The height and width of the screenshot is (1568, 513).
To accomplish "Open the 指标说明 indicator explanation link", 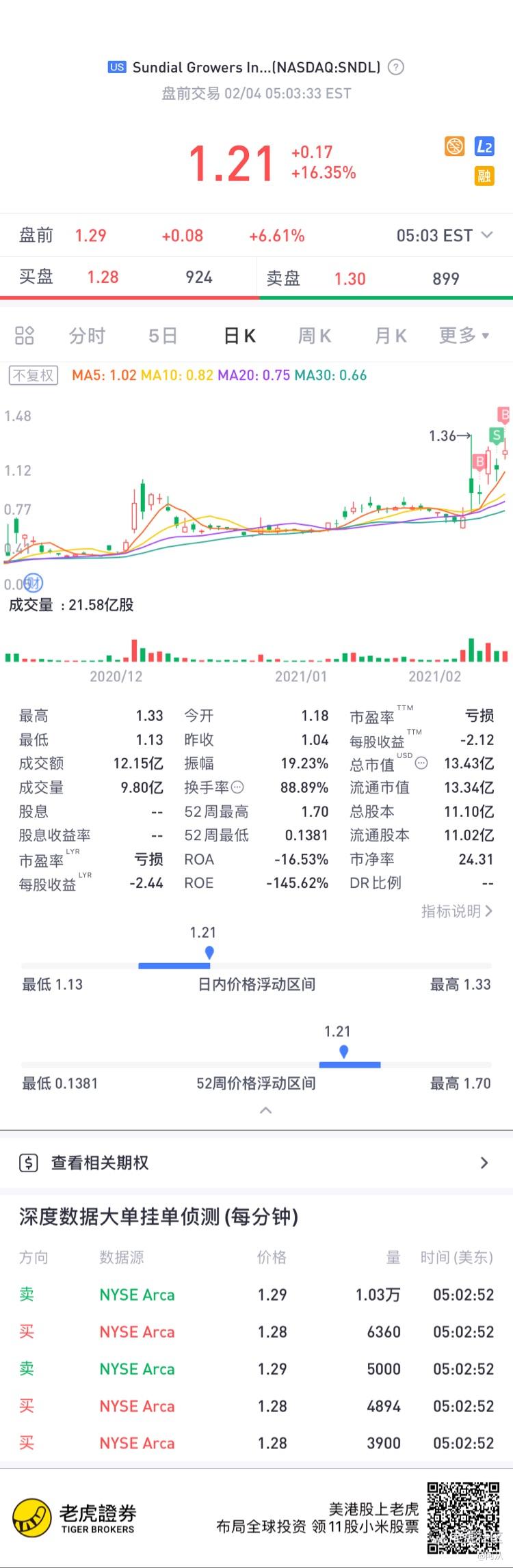I will 456,911.
